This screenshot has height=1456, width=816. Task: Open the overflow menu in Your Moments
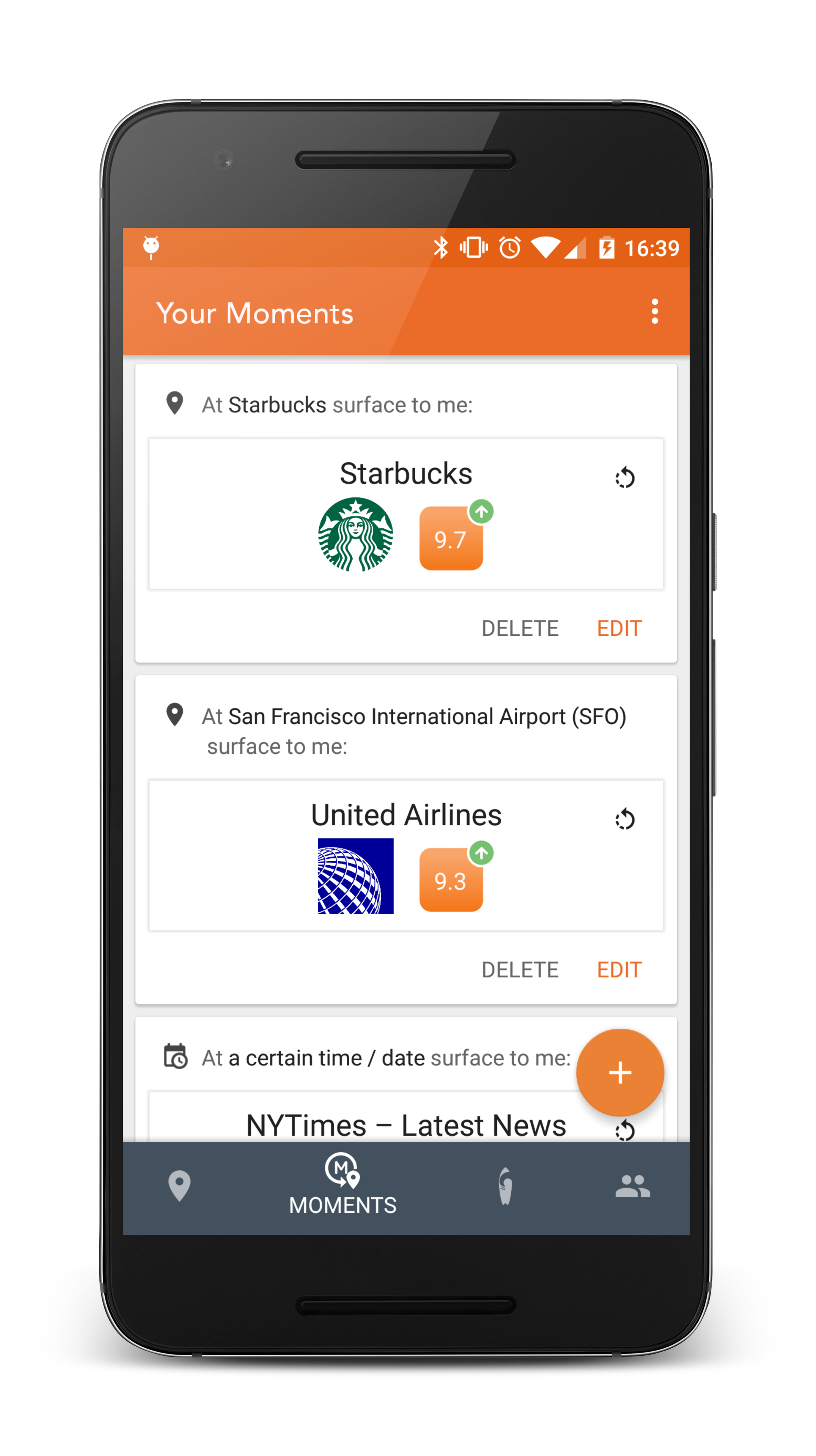tap(654, 312)
